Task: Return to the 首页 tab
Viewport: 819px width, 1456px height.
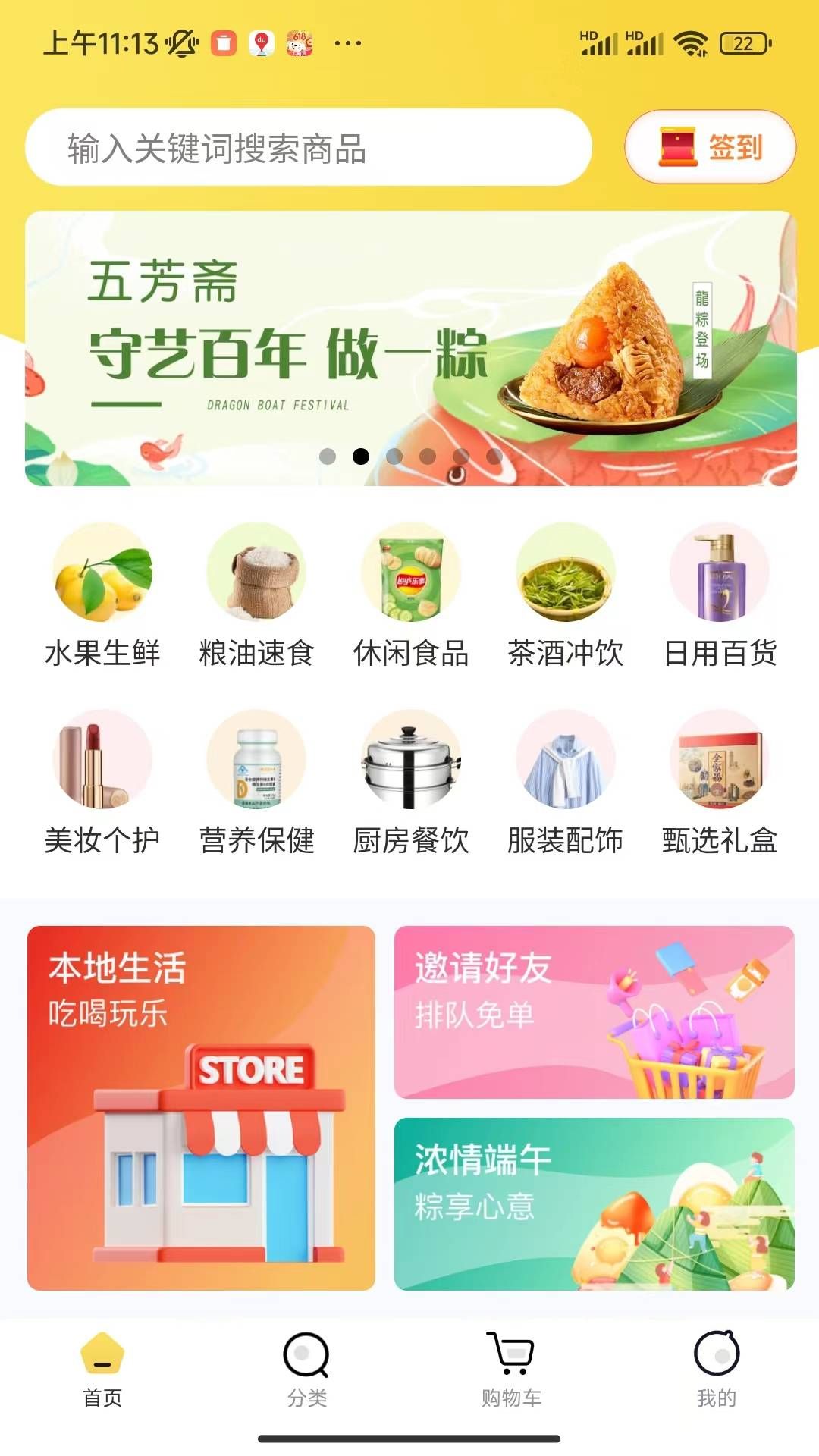Action: tap(102, 1370)
